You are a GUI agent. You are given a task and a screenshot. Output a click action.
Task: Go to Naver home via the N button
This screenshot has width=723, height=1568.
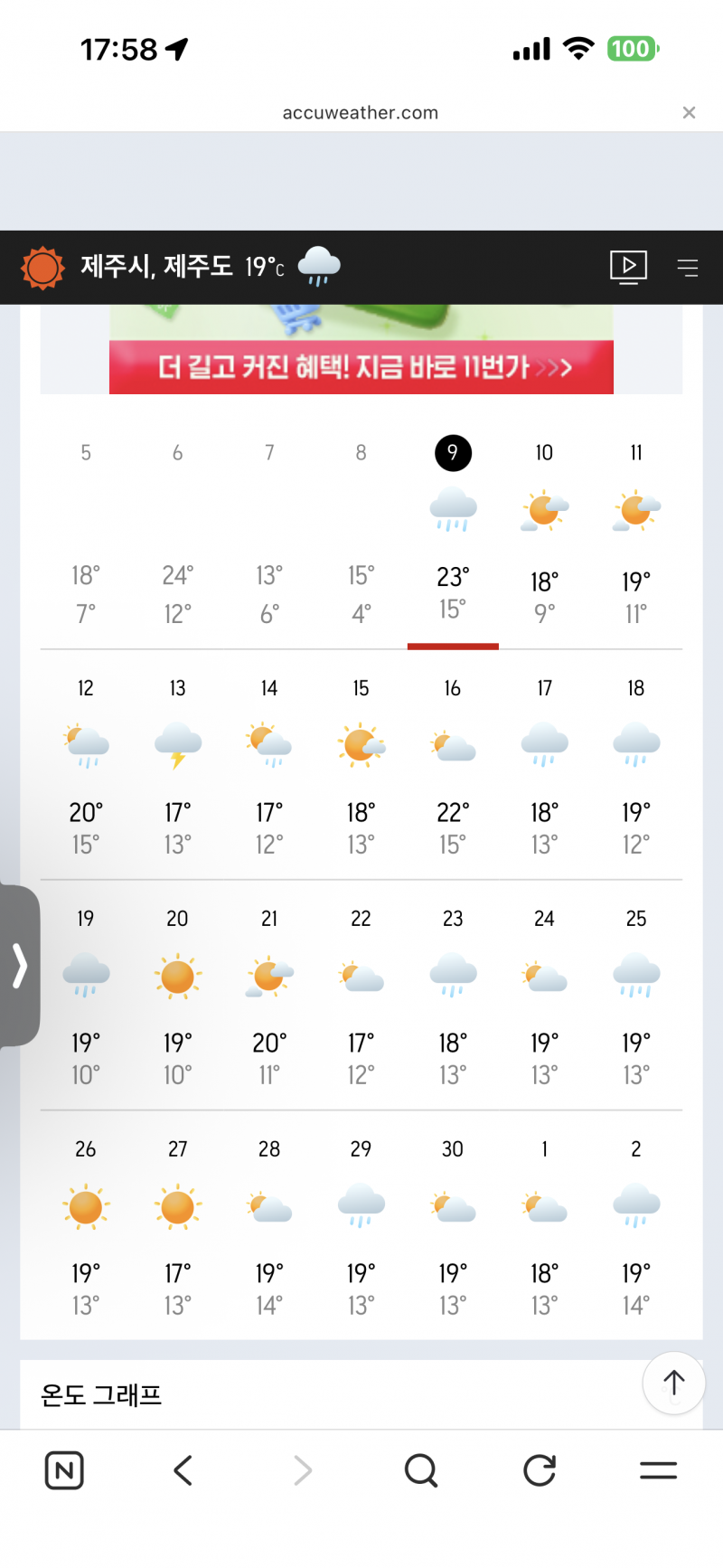[64, 1470]
